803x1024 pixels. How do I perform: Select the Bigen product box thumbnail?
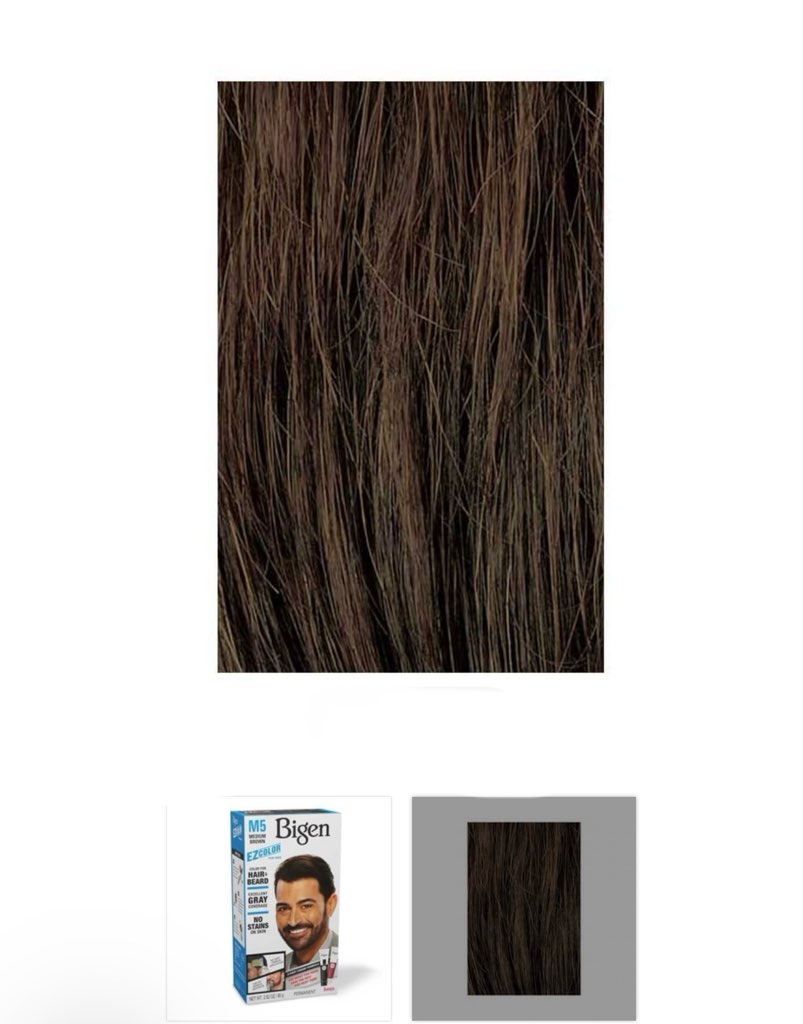point(279,907)
